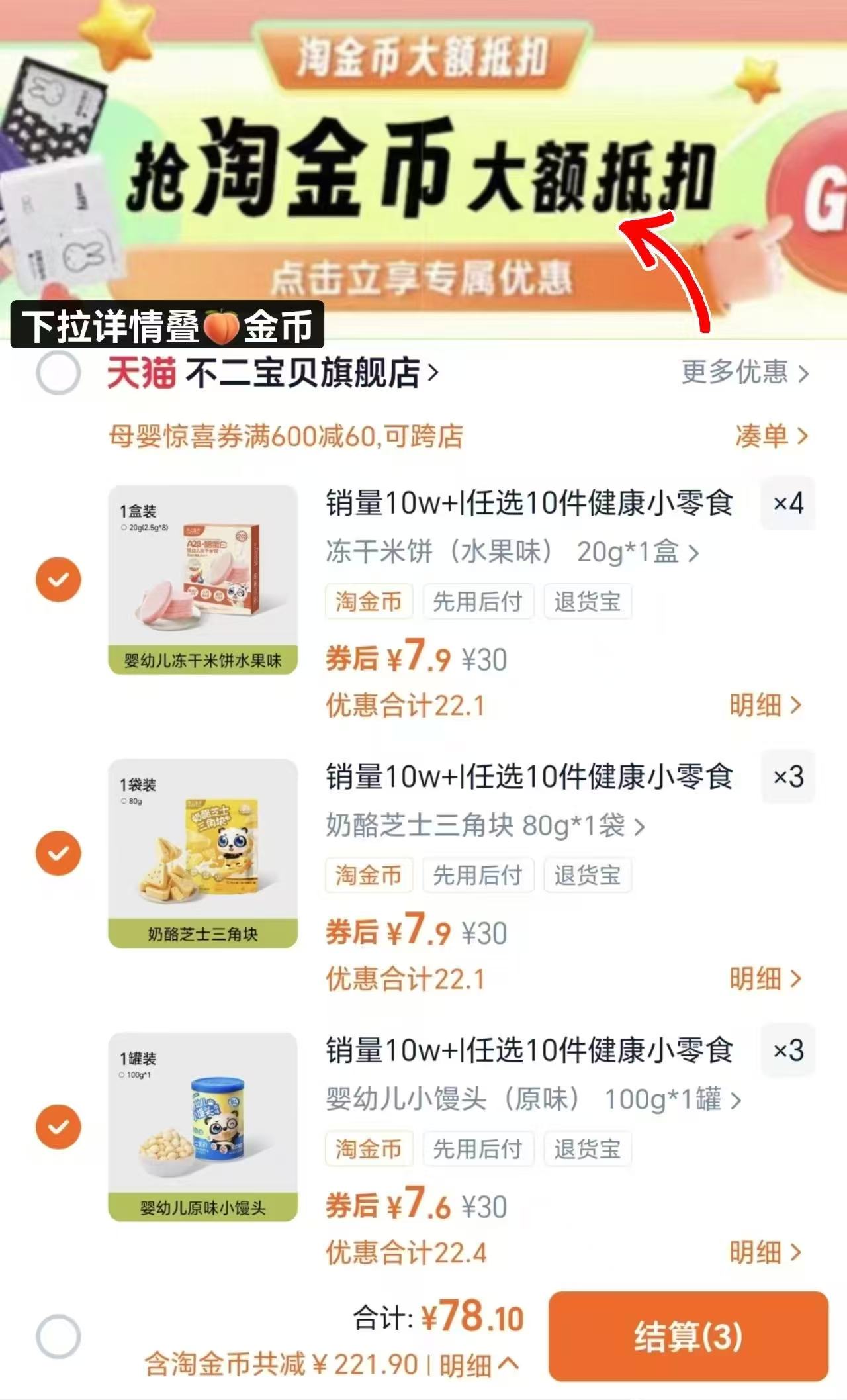The image size is (847, 1400).
Task: Select the 淘金币 tag on the rice cracker item
Action: (369, 601)
